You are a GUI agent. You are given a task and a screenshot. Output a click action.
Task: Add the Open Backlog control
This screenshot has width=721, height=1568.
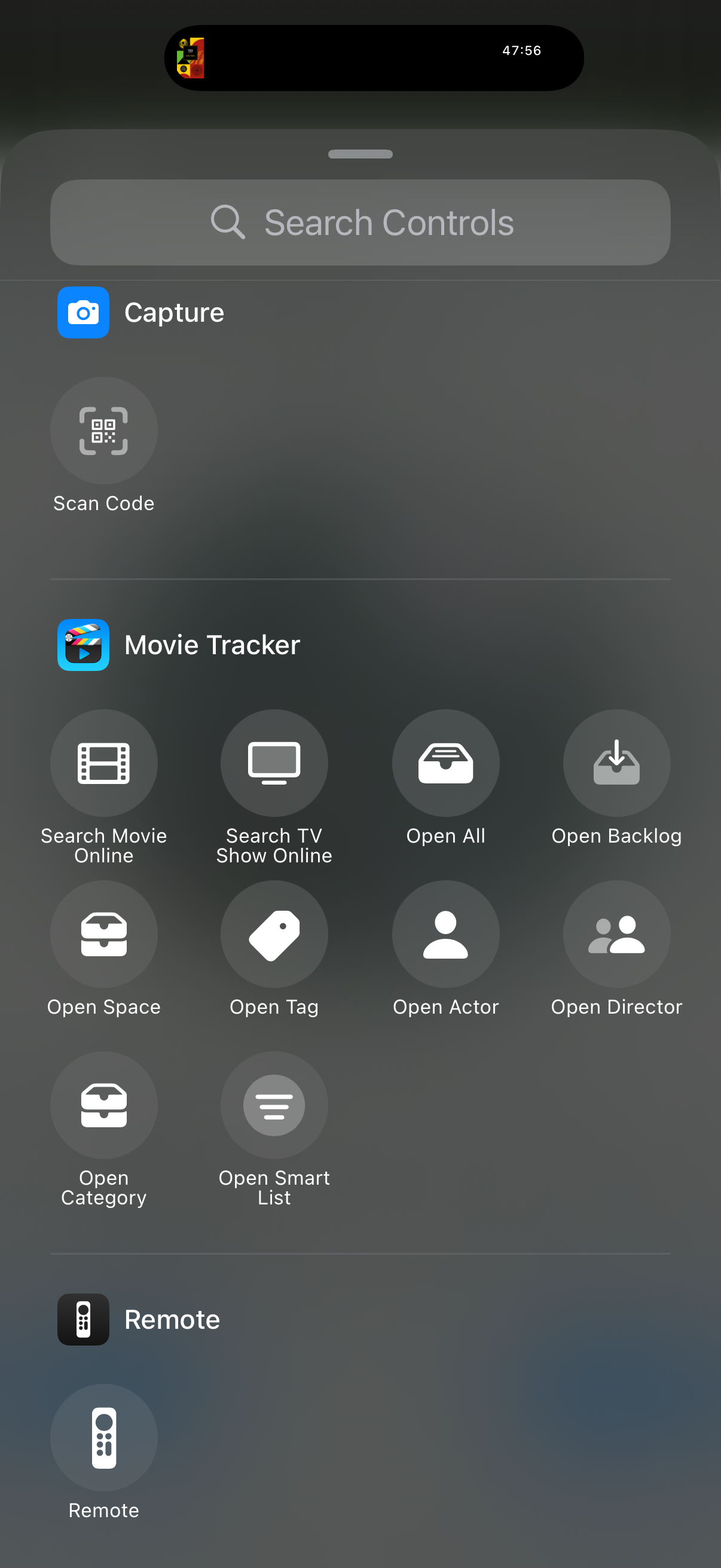click(616, 762)
